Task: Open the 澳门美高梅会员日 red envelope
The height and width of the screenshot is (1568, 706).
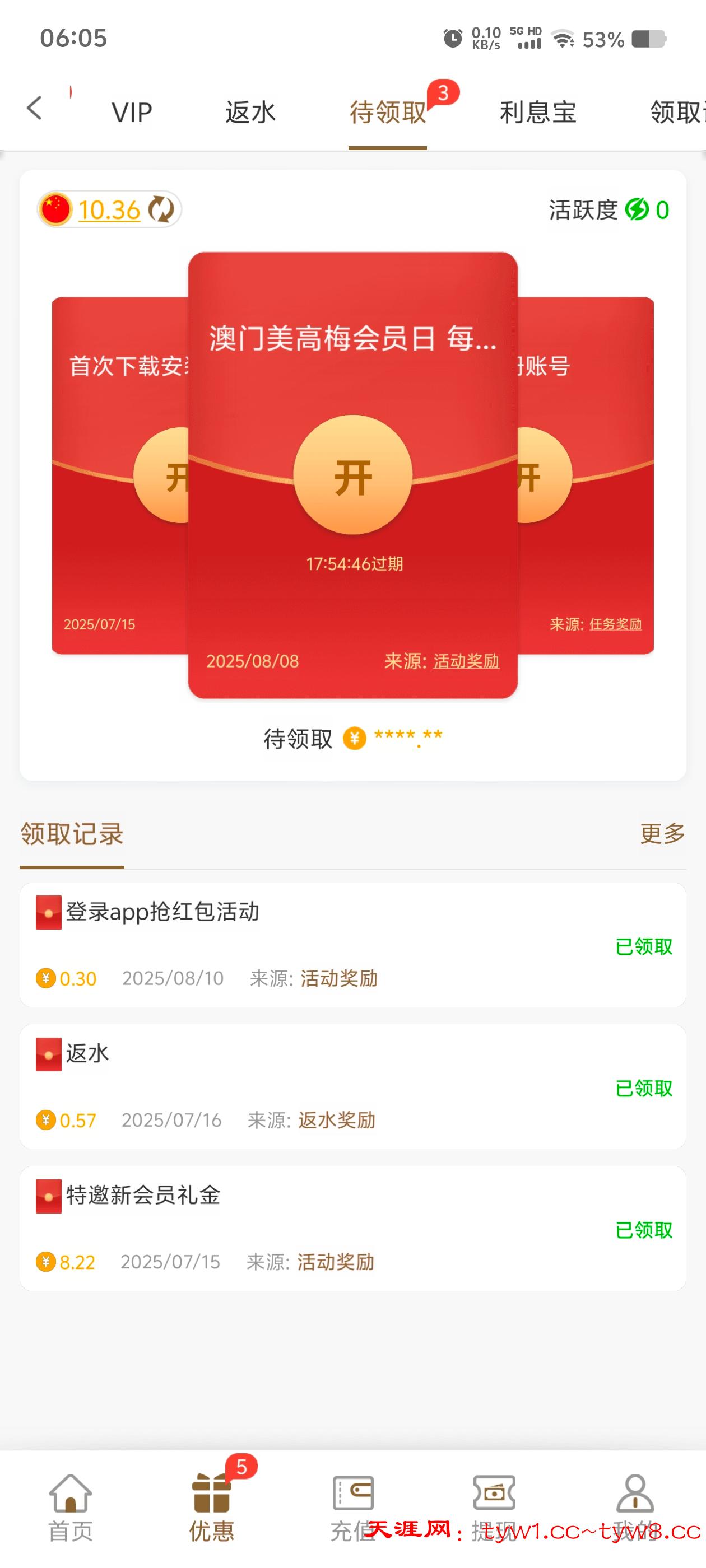Action: (x=352, y=475)
